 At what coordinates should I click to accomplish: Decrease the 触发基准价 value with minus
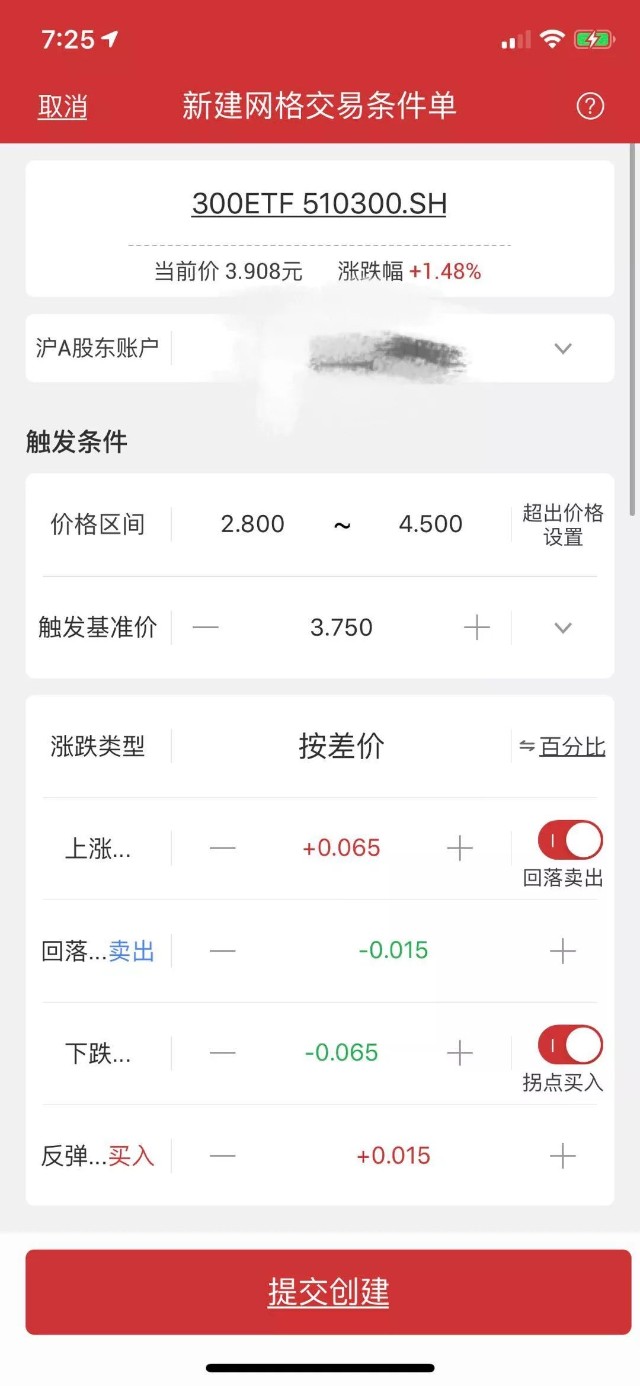click(206, 628)
